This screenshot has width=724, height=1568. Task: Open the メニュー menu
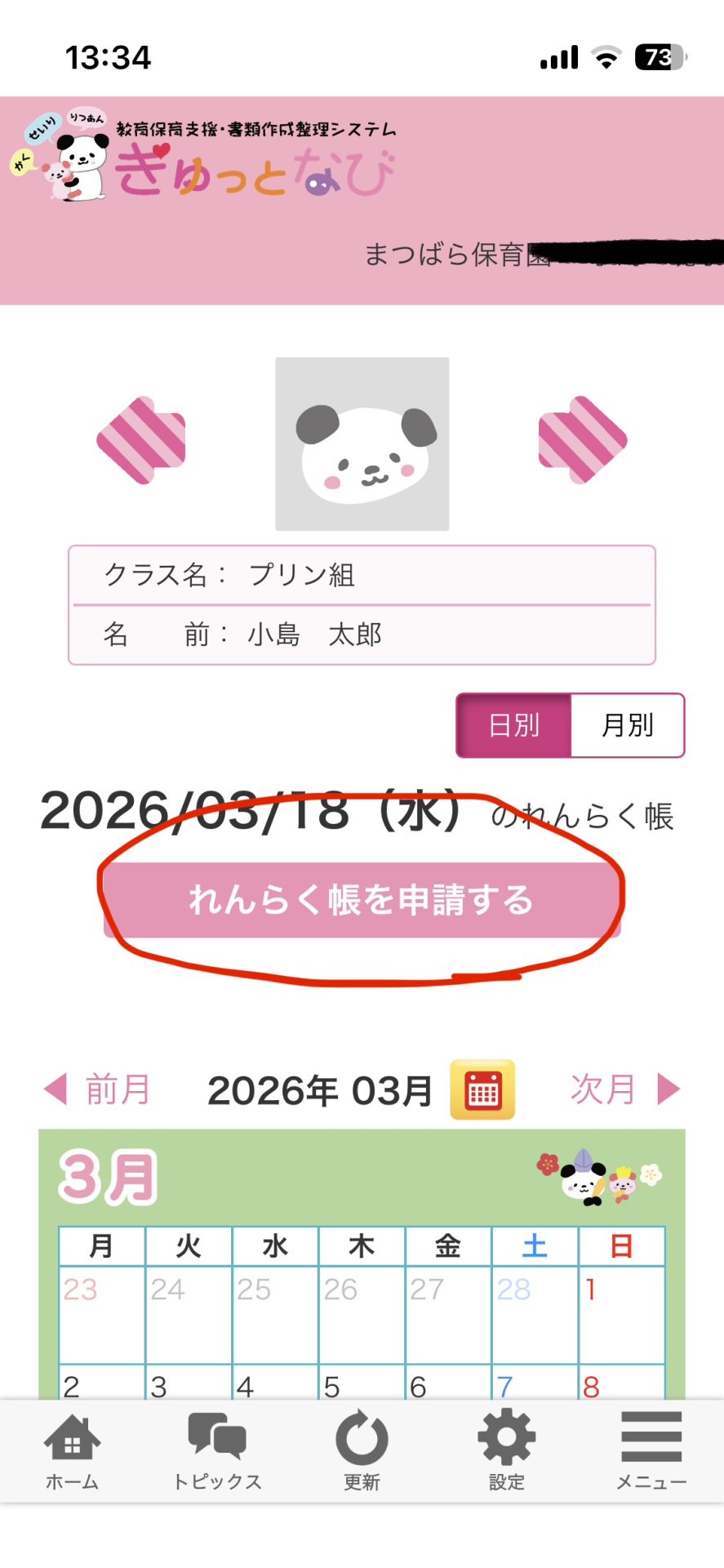coord(651,1450)
